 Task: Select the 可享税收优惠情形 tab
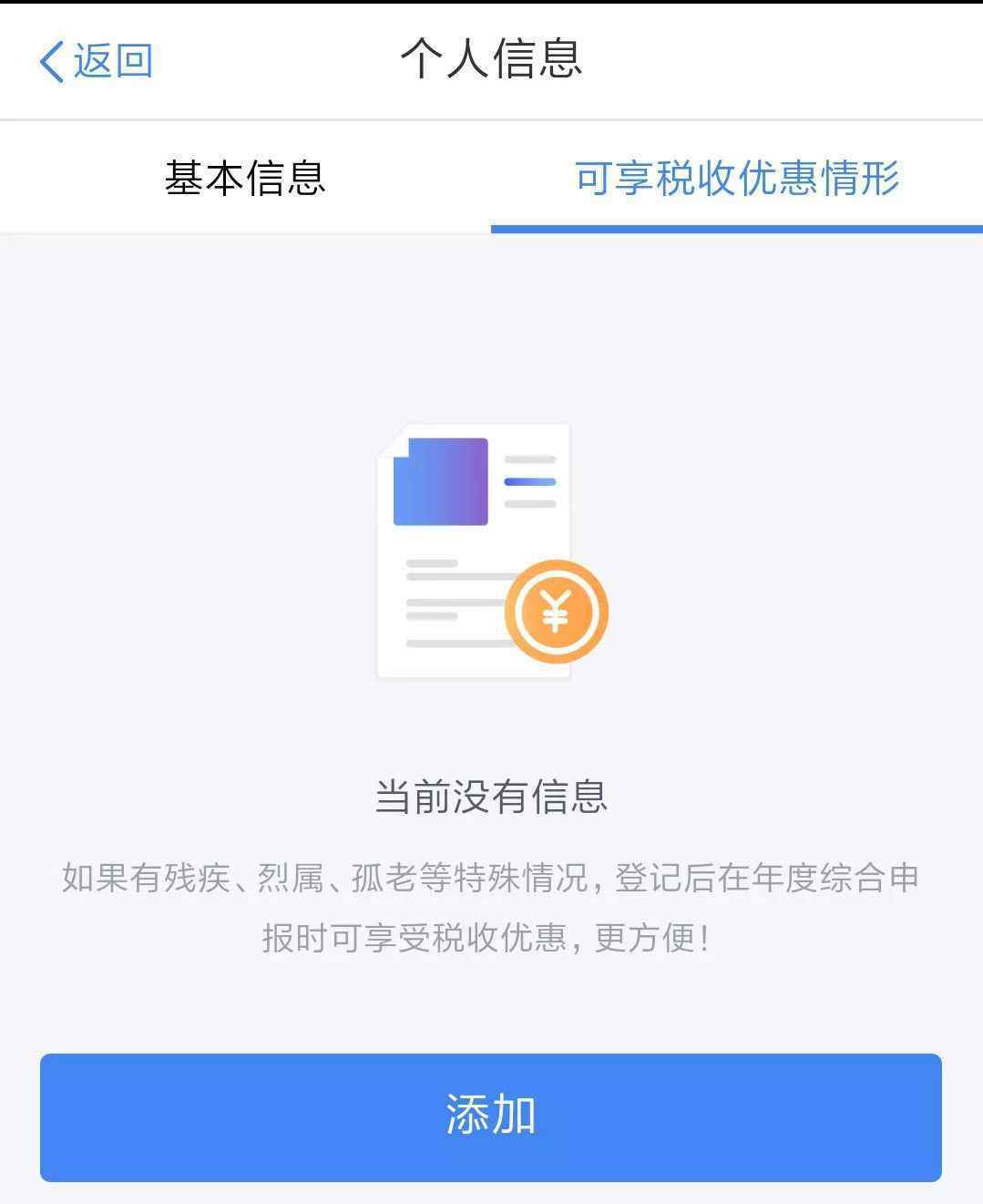coord(737,178)
